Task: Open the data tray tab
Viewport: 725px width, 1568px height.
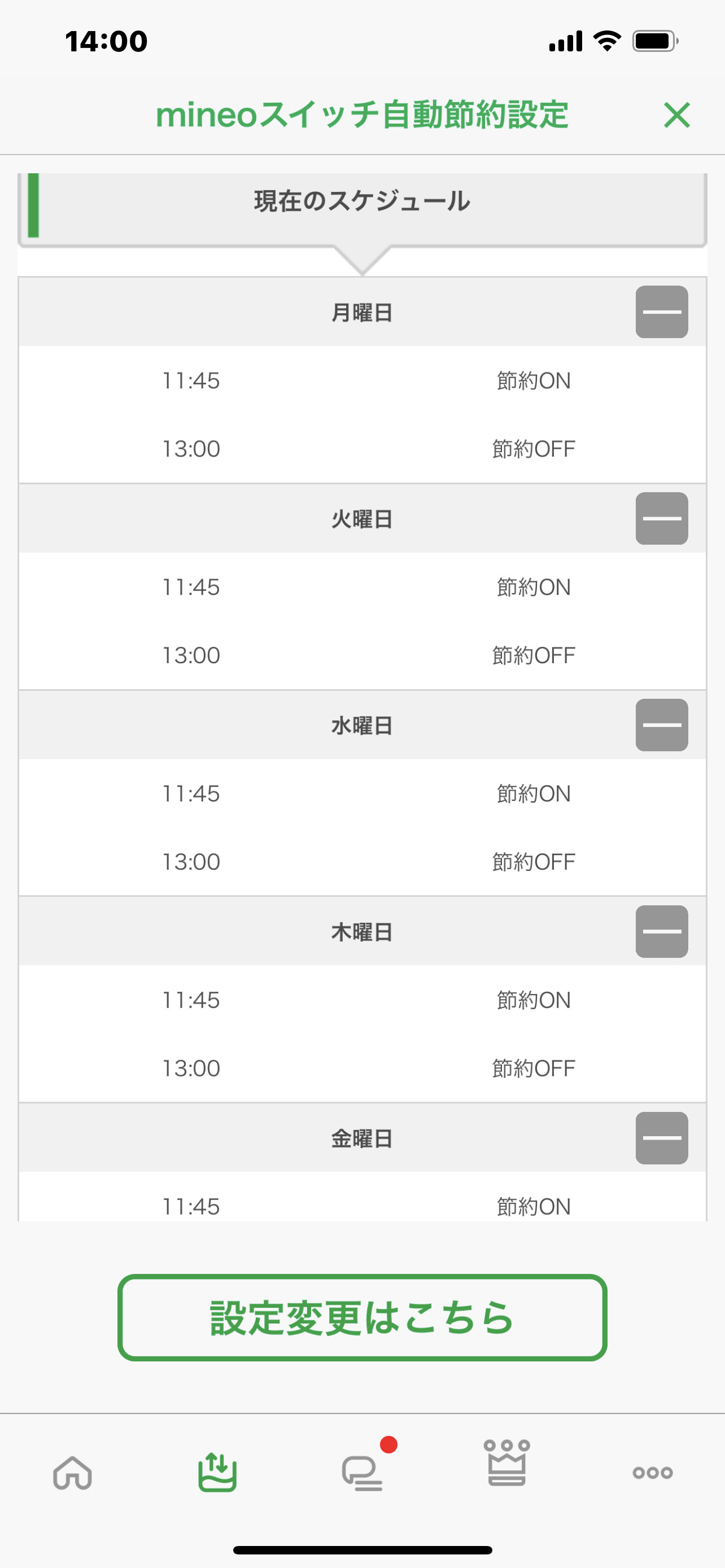Action: point(217,1473)
